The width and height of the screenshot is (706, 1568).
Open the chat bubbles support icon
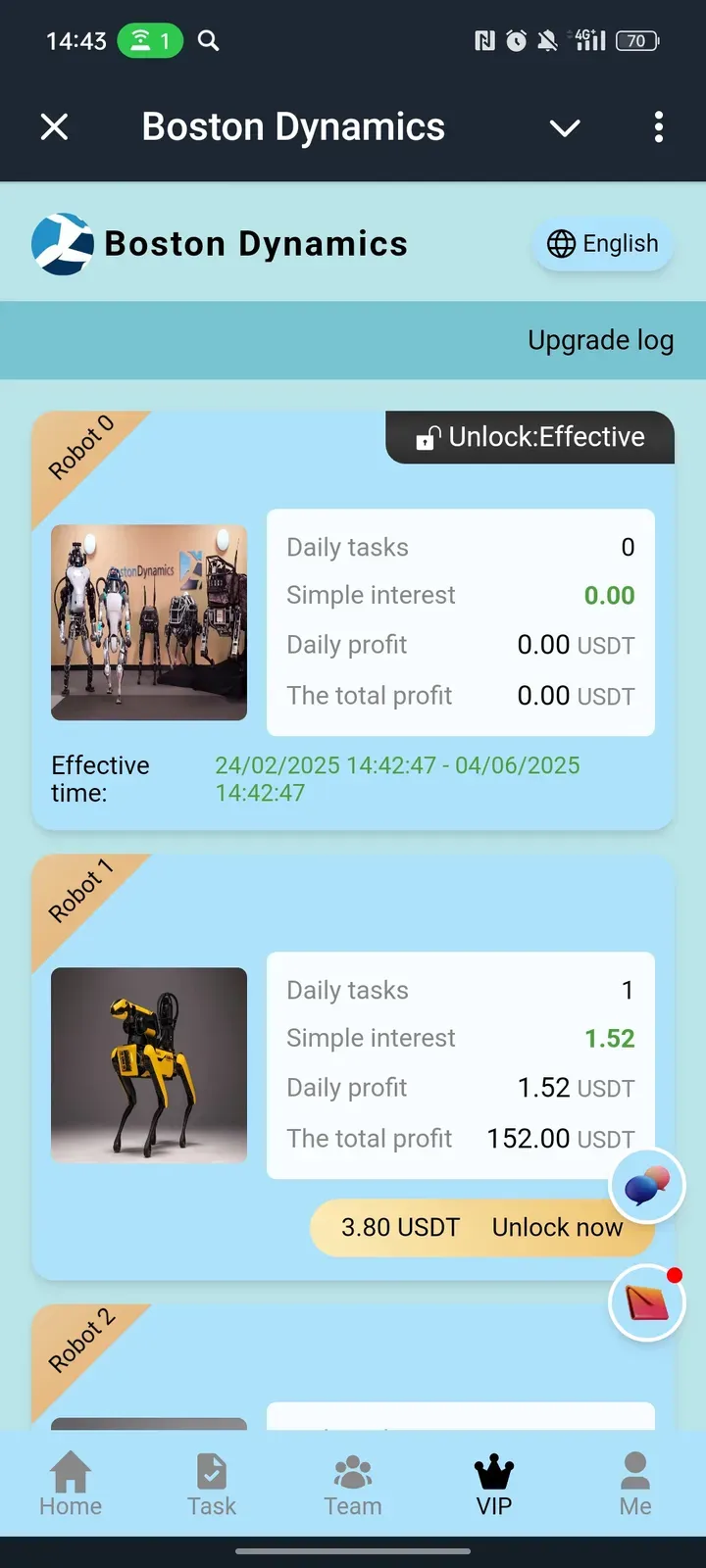(646, 1185)
